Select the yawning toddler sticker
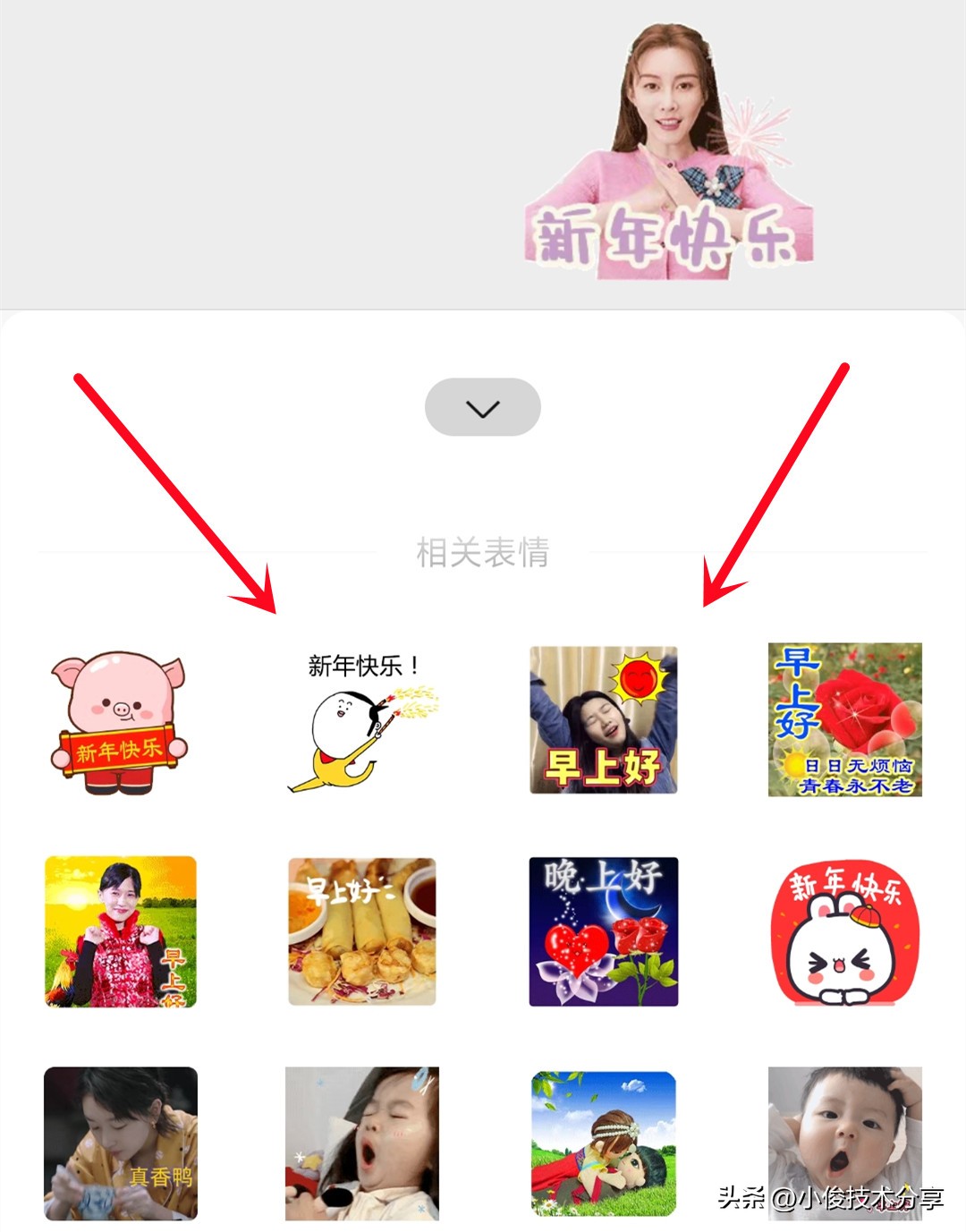Image resolution: width=966 pixels, height=1232 pixels. click(x=362, y=1143)
